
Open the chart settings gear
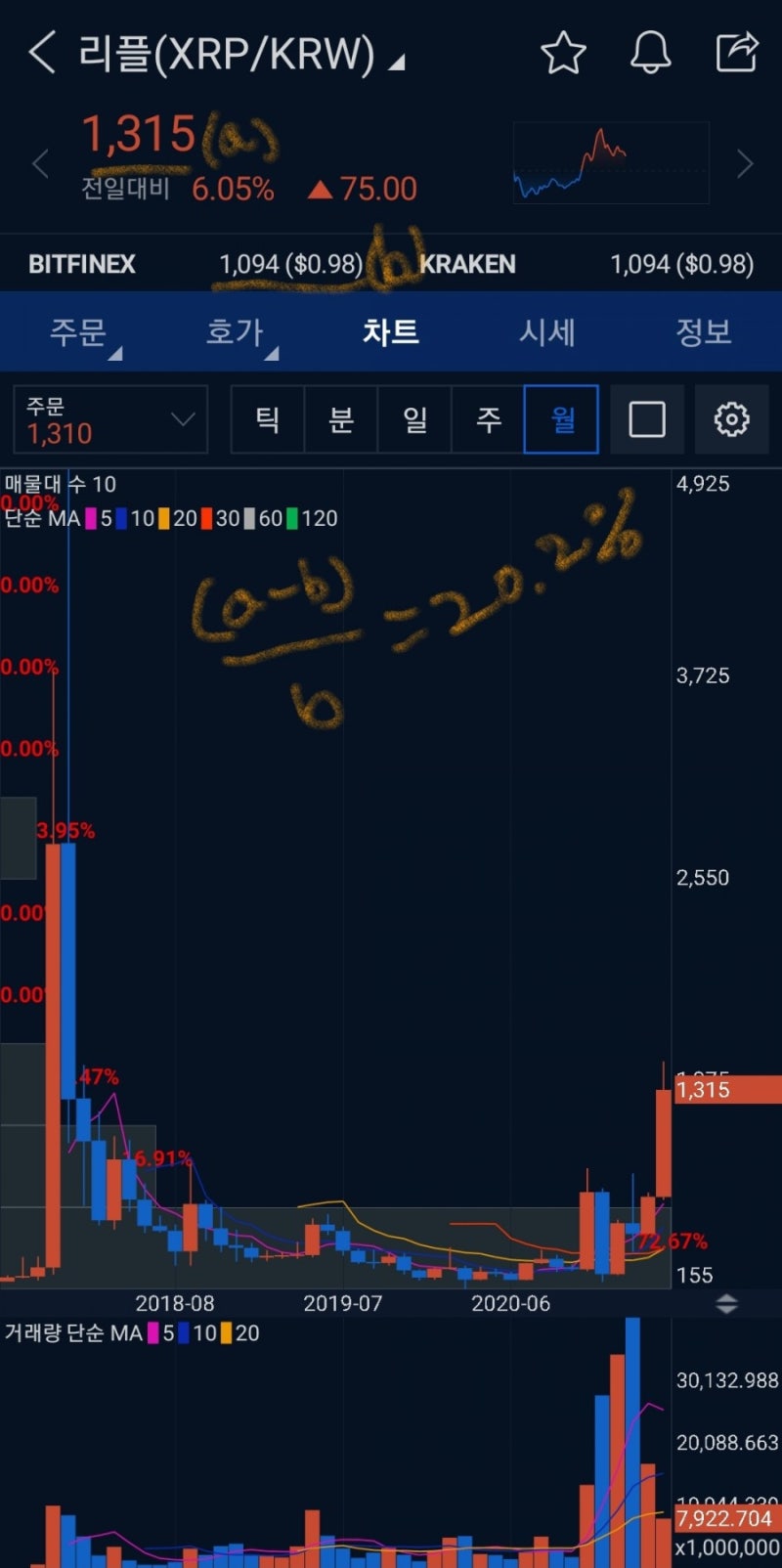coord(731,419)
